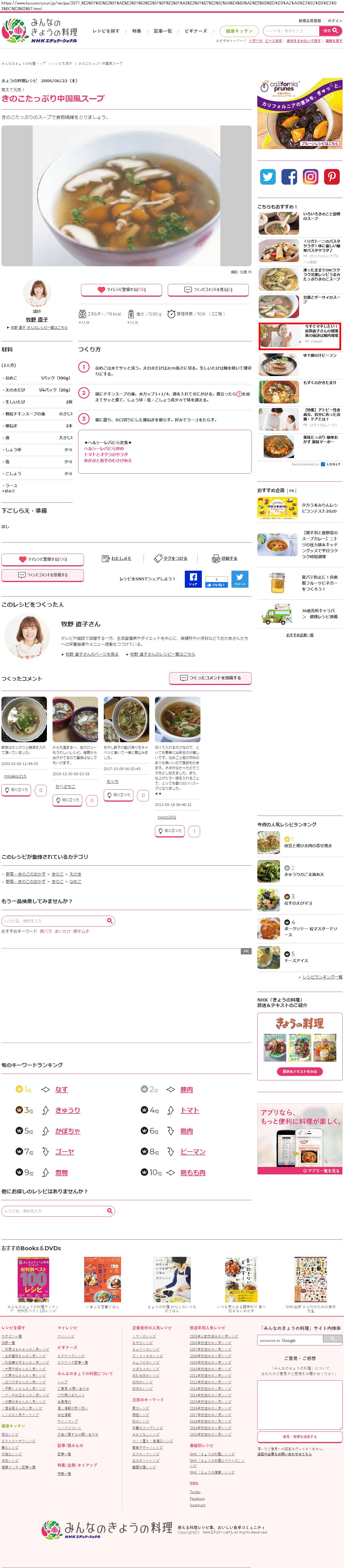View comments via つくったコメントを見る button
344x1568 pixels.
coord(208,290)
